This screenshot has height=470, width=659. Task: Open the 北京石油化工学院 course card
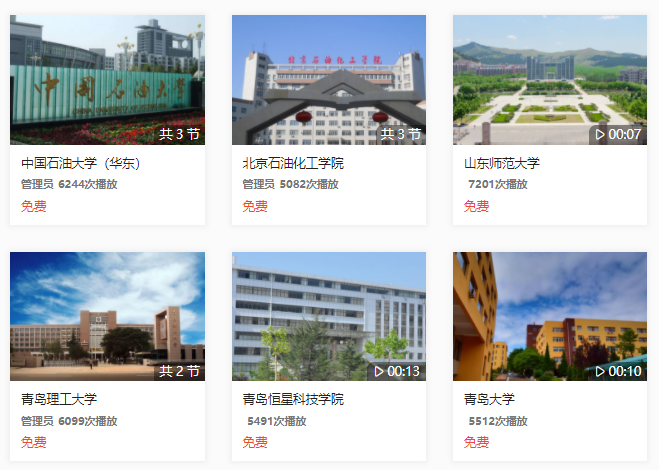click(329, 80)
